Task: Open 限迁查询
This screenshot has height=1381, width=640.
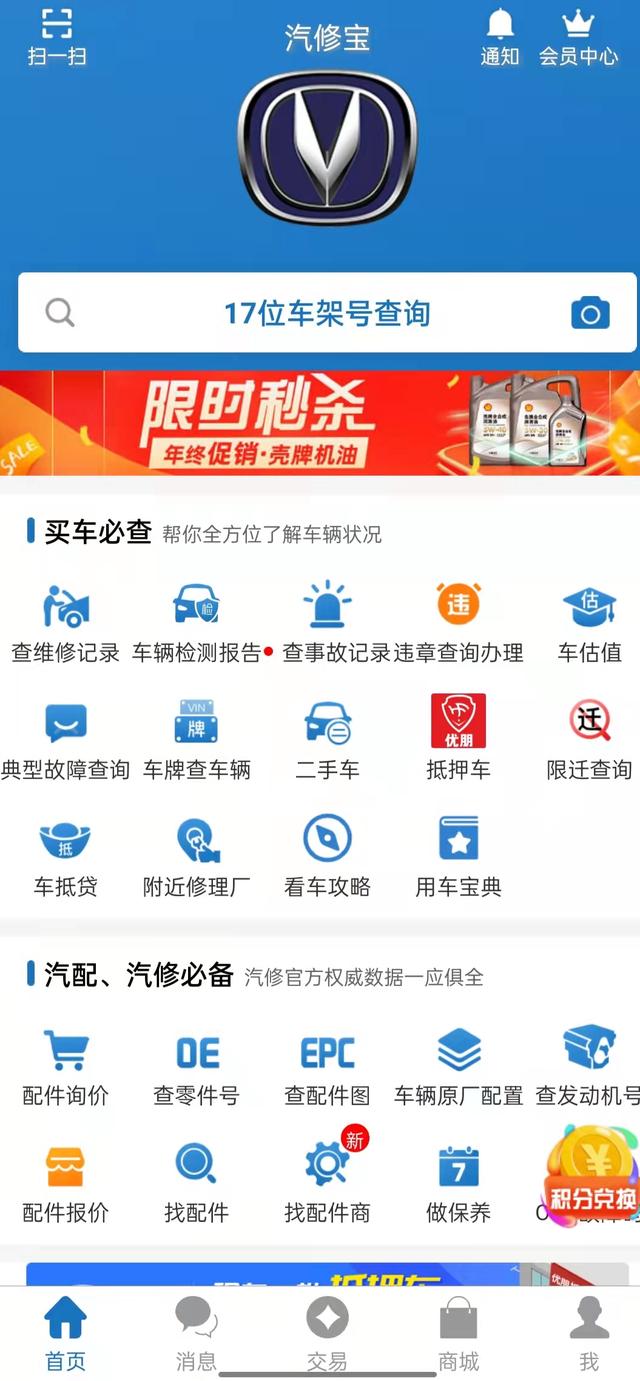Action: tap(589, 739)
